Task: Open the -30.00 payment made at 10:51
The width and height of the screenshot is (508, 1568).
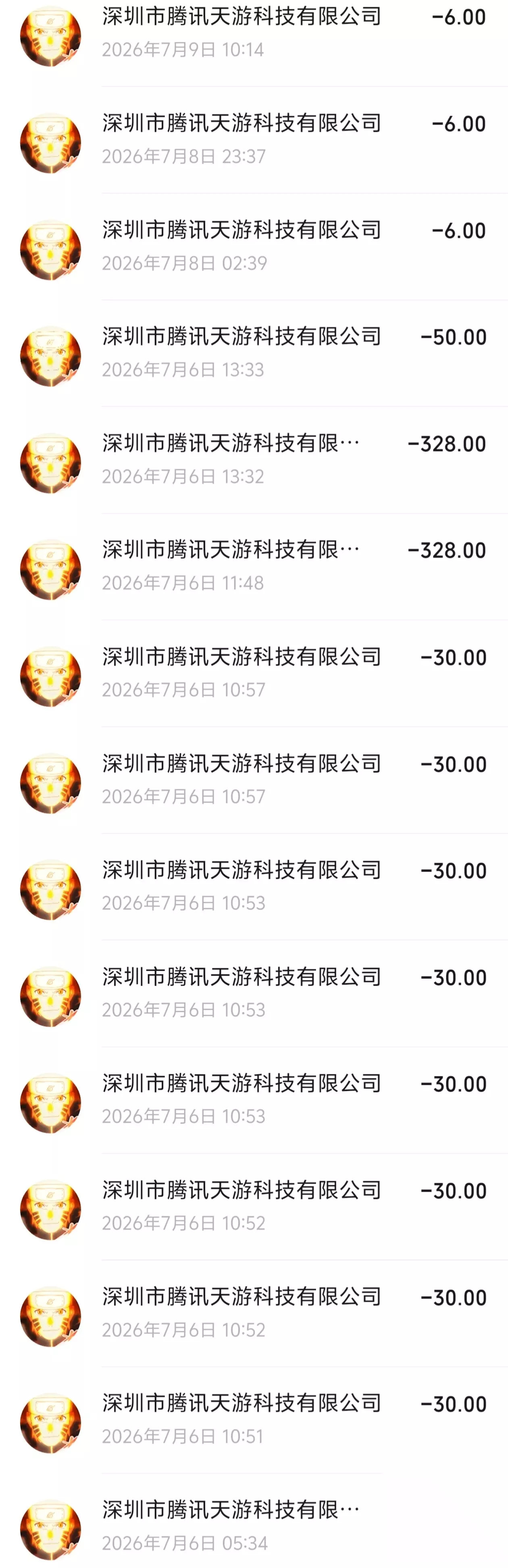Action: (254, 1420)
